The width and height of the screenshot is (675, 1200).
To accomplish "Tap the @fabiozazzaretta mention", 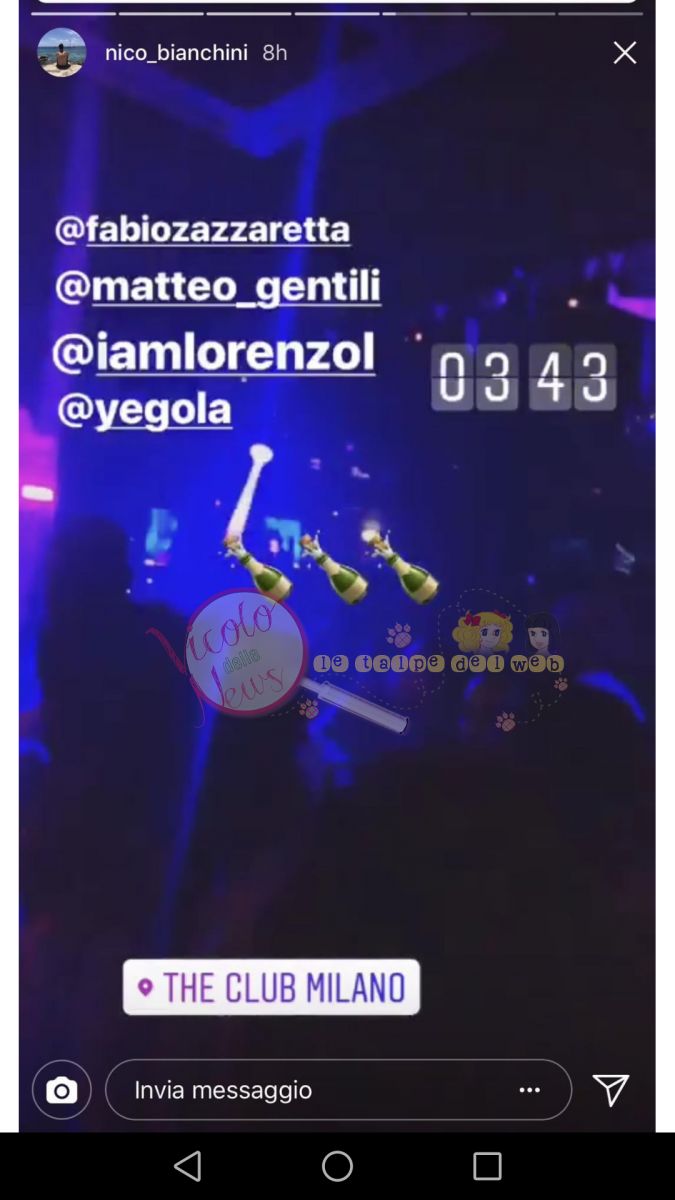I will (203, 230).
